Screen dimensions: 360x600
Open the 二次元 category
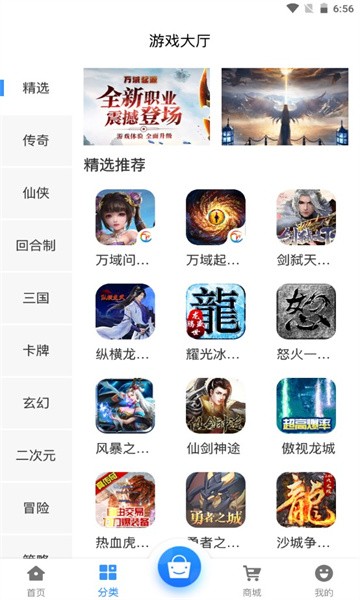pyautogui.click(x=36, y=455)
